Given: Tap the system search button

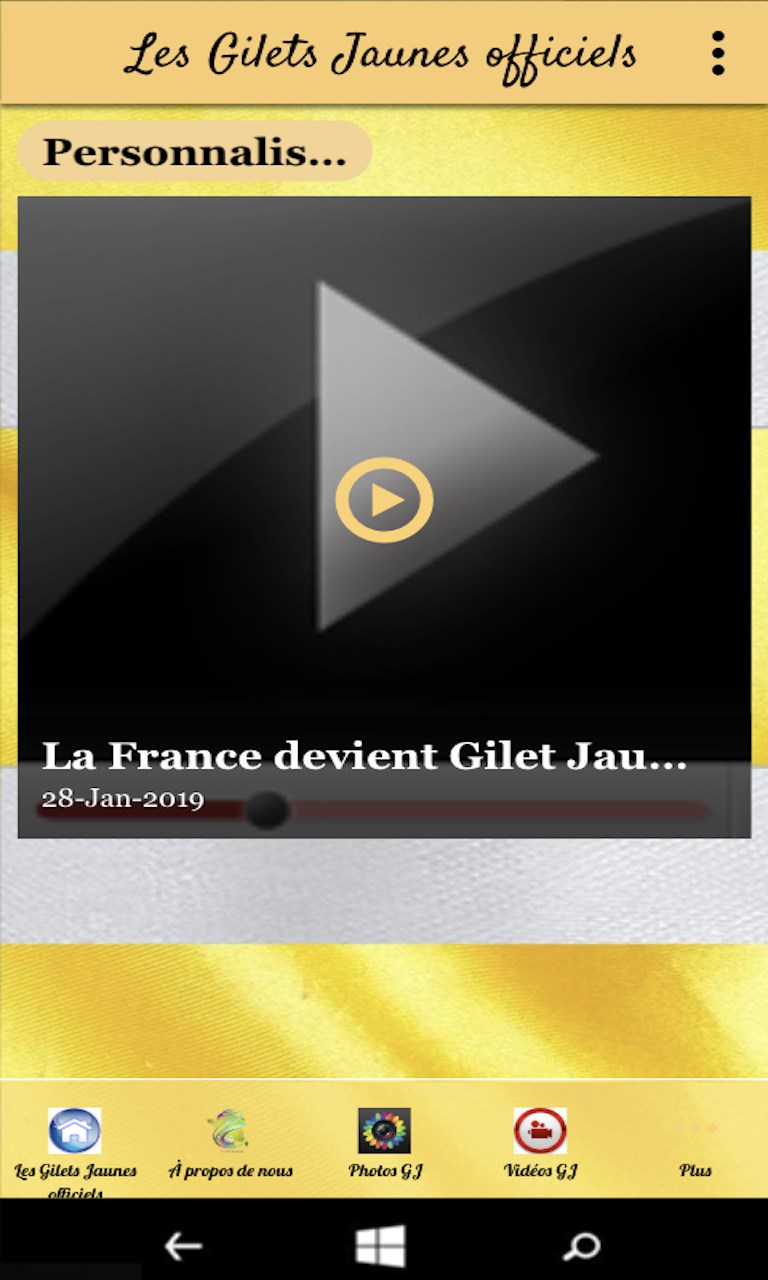Looking at the screenshot, I should point(581,1246).
